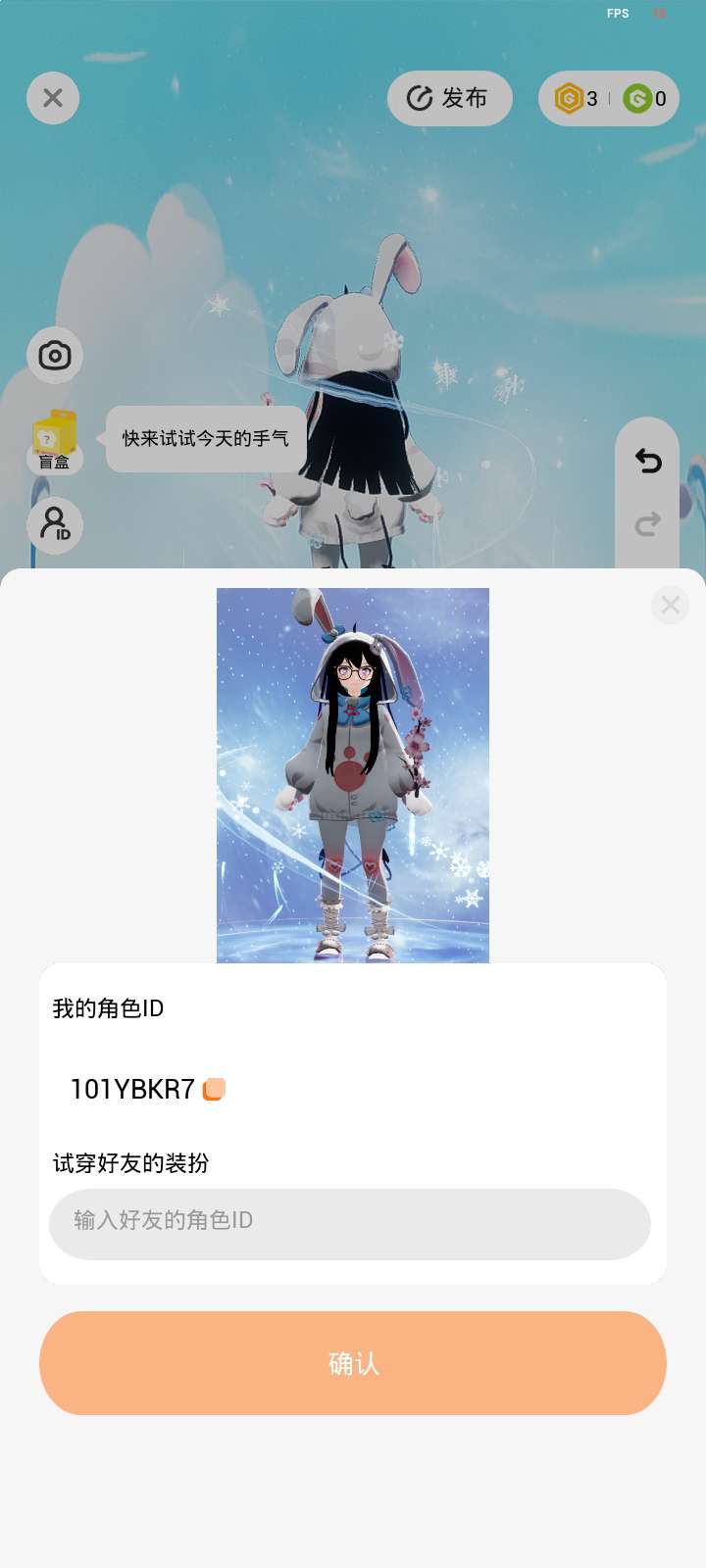Viewport: 706px width, 1568px height.
Task: Open the 盲盒 blind box
Action: 55,441
